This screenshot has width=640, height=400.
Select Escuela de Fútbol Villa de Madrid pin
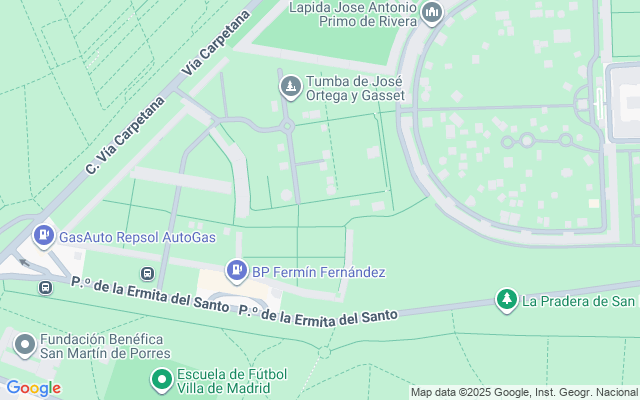click(x=161, y=380)
